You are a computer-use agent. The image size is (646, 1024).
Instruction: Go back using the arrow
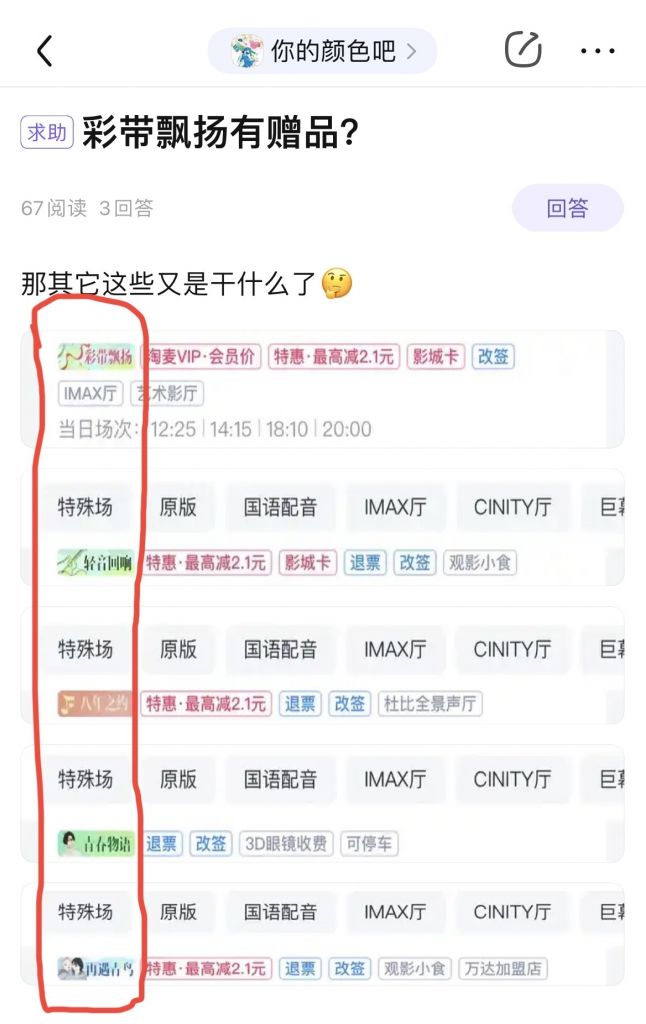click(44, 51)
